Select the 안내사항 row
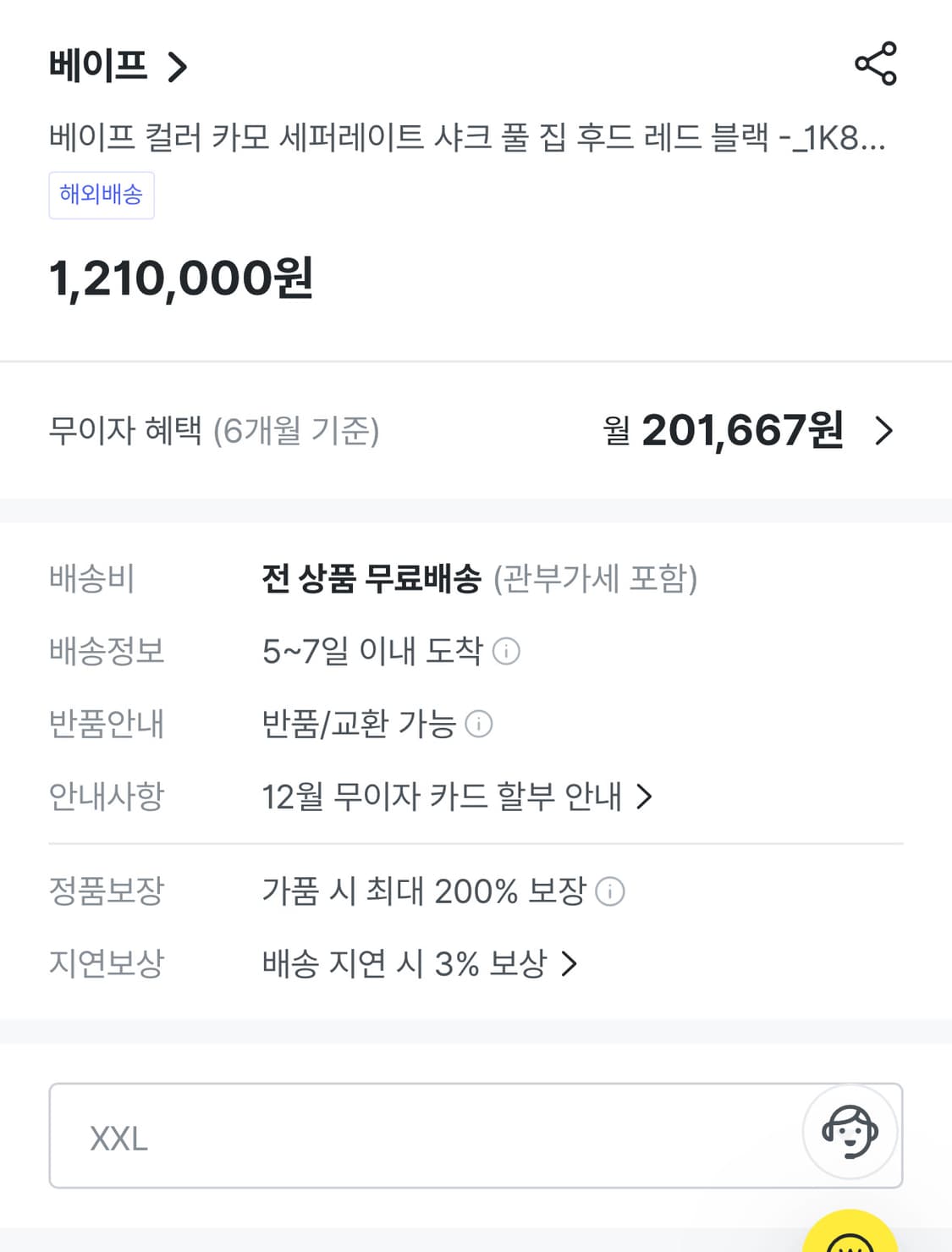952x1252 pixels. click(x=106, y=795)
